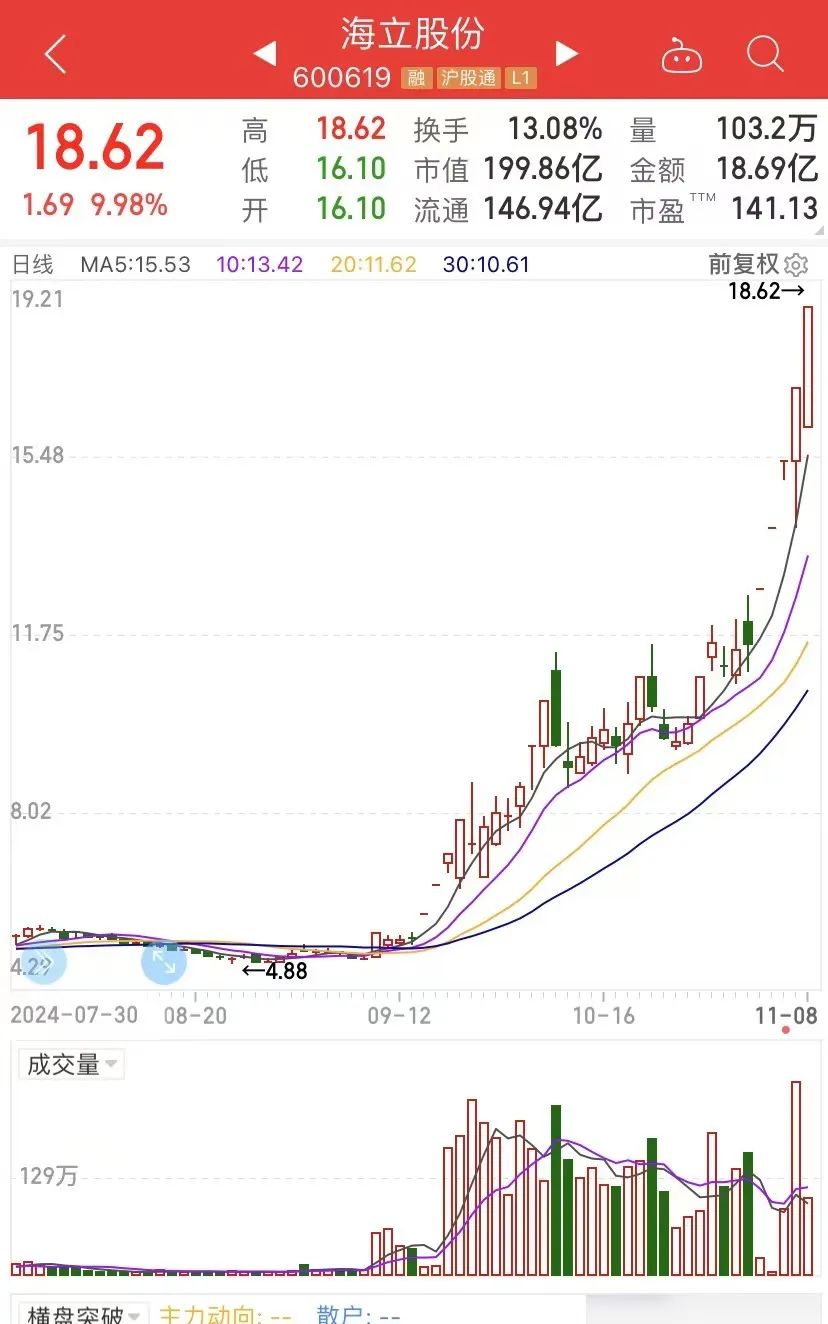
Task: Open chart settings via the gear icon
Action: pyautogui.click(x=796, y=265)
